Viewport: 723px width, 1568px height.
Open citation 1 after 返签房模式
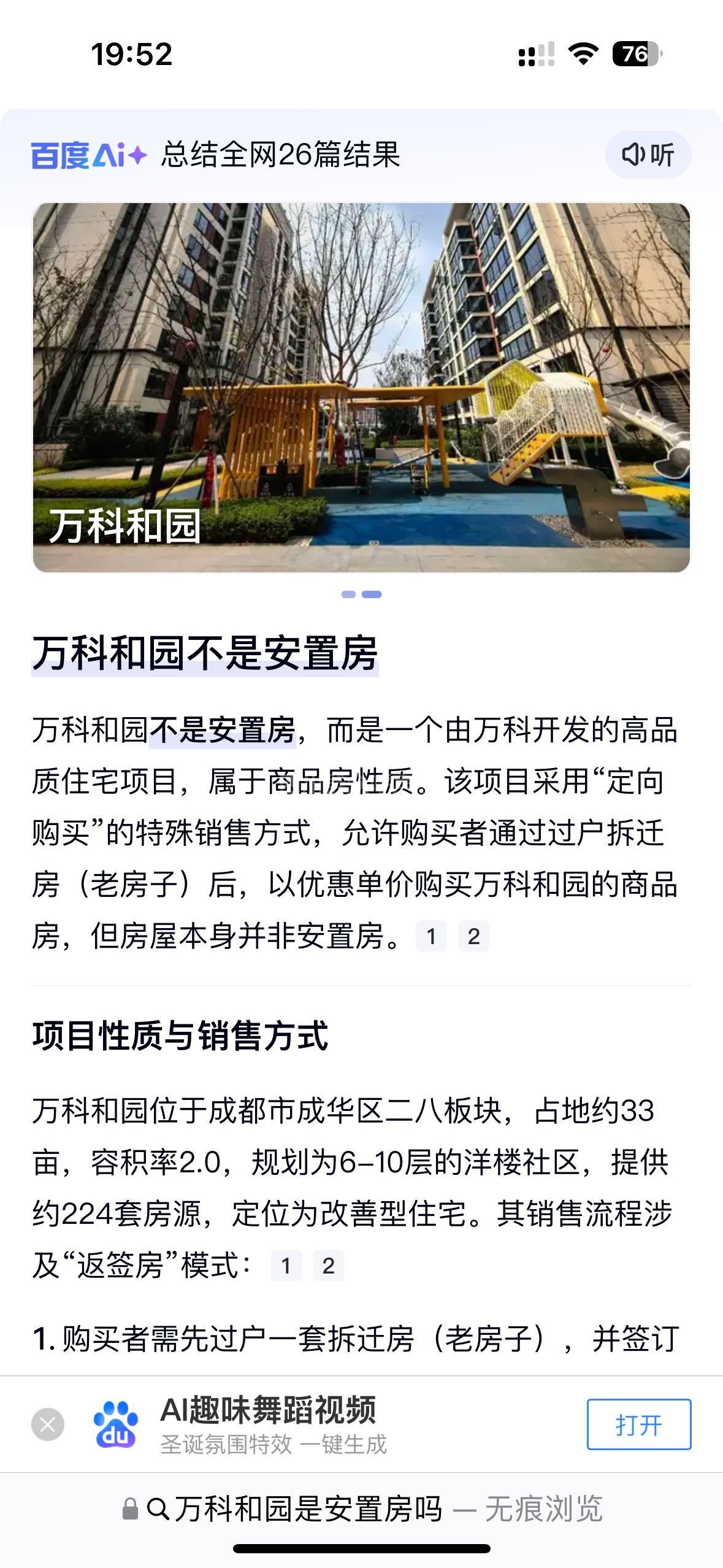tap(286, 1266)
